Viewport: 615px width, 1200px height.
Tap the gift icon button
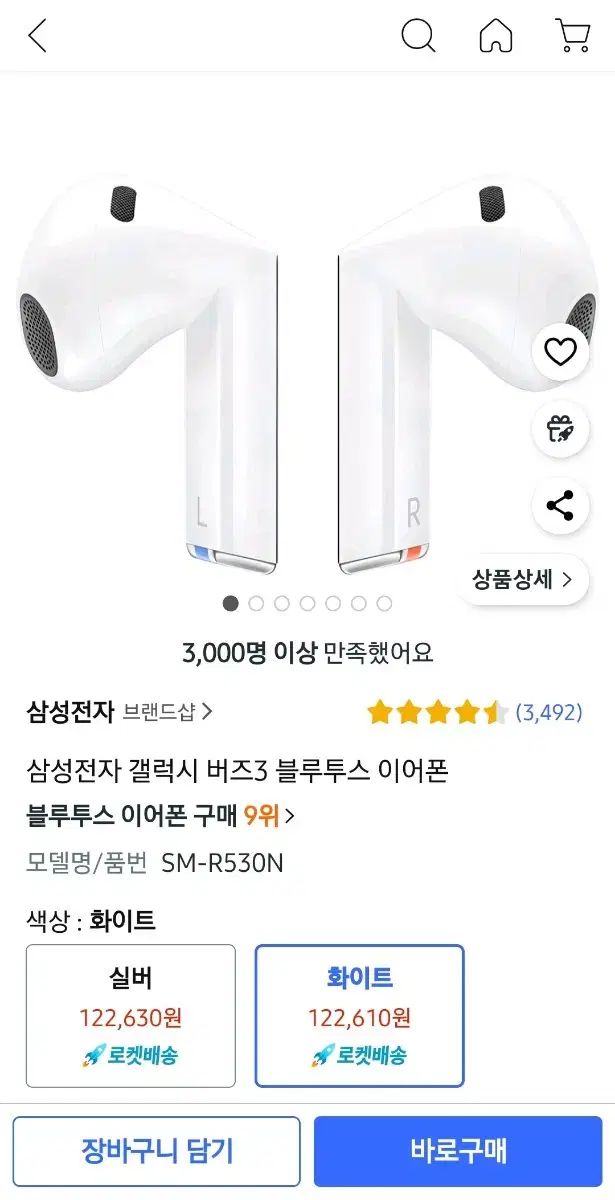pyautogui.click(x=560, y=429)
